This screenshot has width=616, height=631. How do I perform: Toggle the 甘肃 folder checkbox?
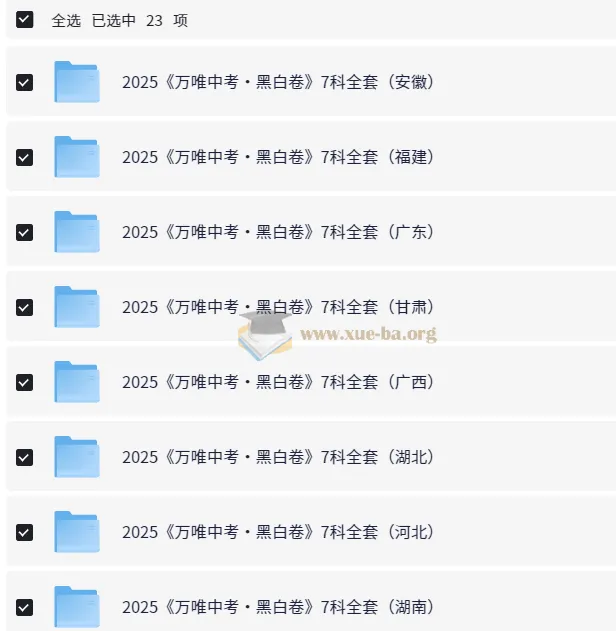tap(25, 307)
